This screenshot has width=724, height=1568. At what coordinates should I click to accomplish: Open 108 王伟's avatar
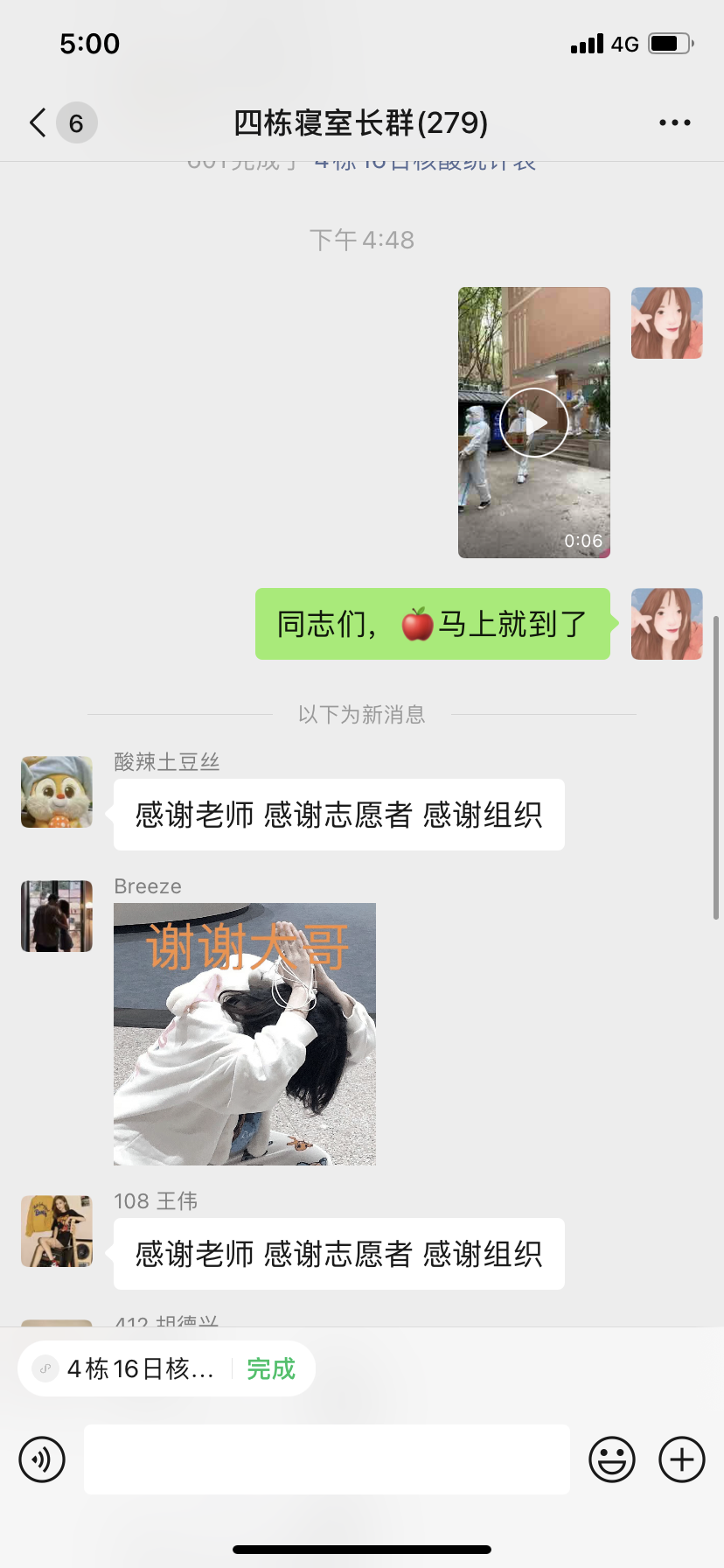tap(57, 1231)
